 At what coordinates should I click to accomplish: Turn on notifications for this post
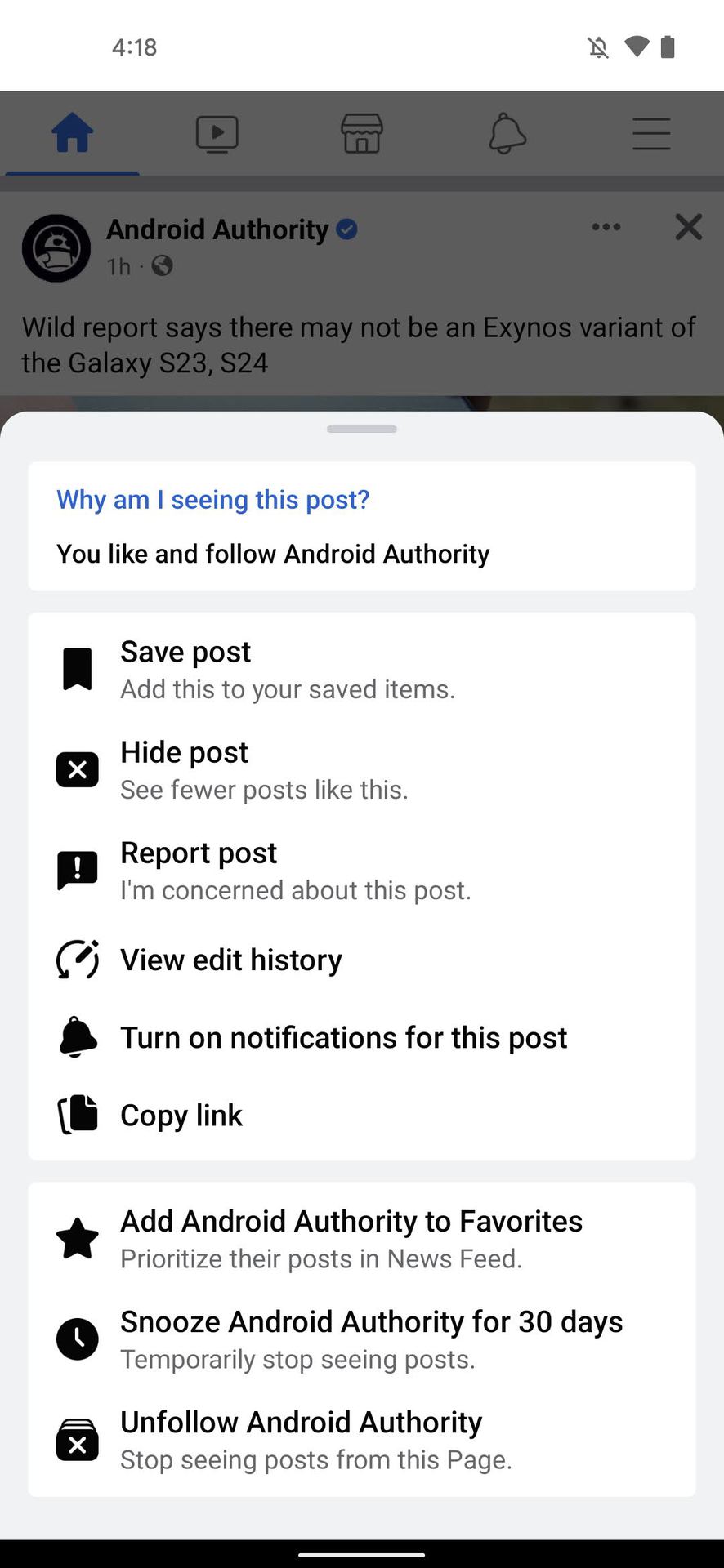pos(343,1037)
